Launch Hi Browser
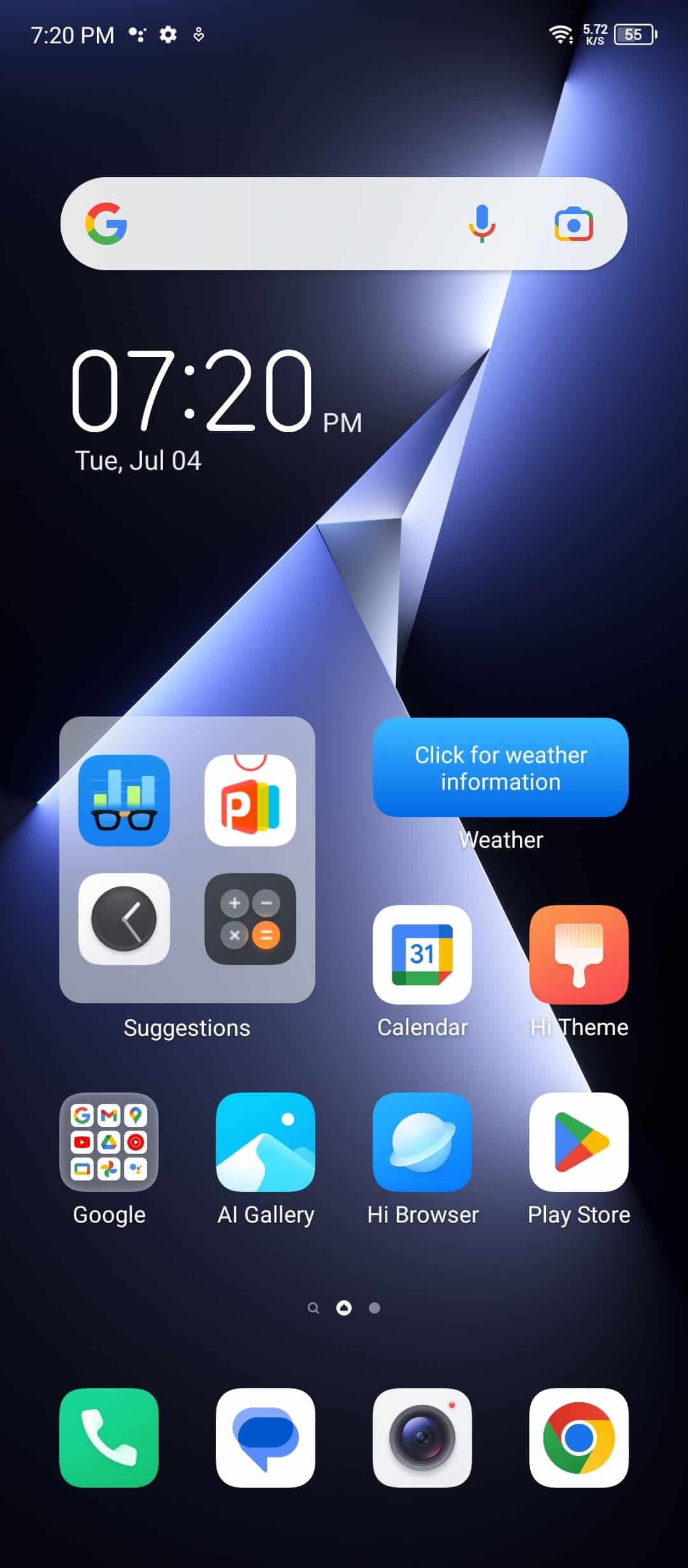The image size is (688, 1568). [422, 1142]
